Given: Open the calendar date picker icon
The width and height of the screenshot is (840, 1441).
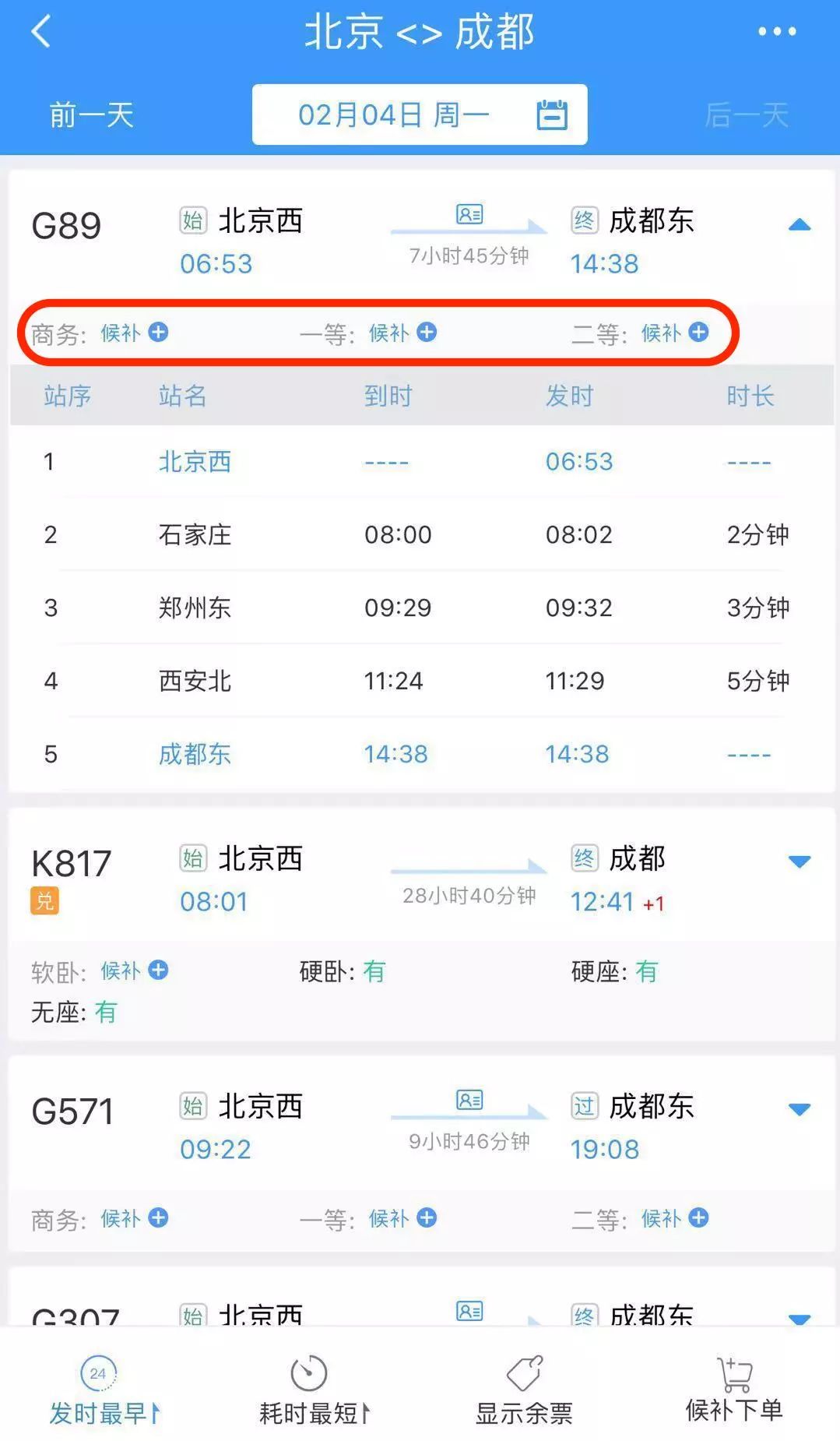Looking at the screenshot, I should (553, 114).
